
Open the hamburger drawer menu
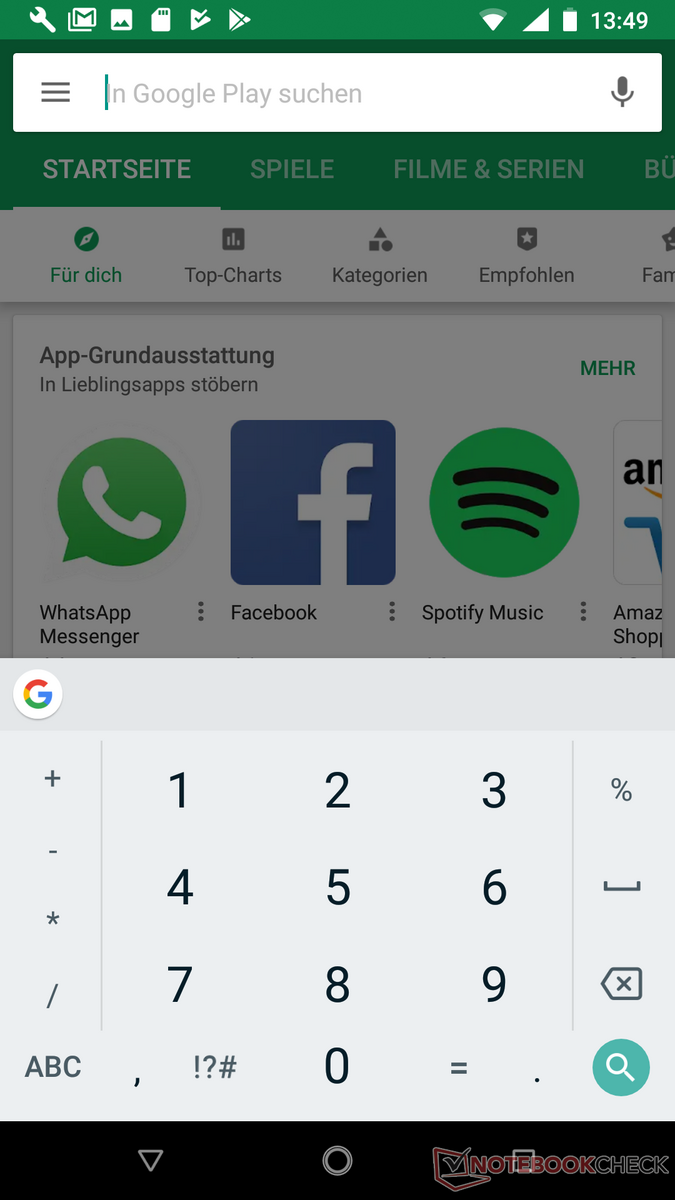click(55, 93)
